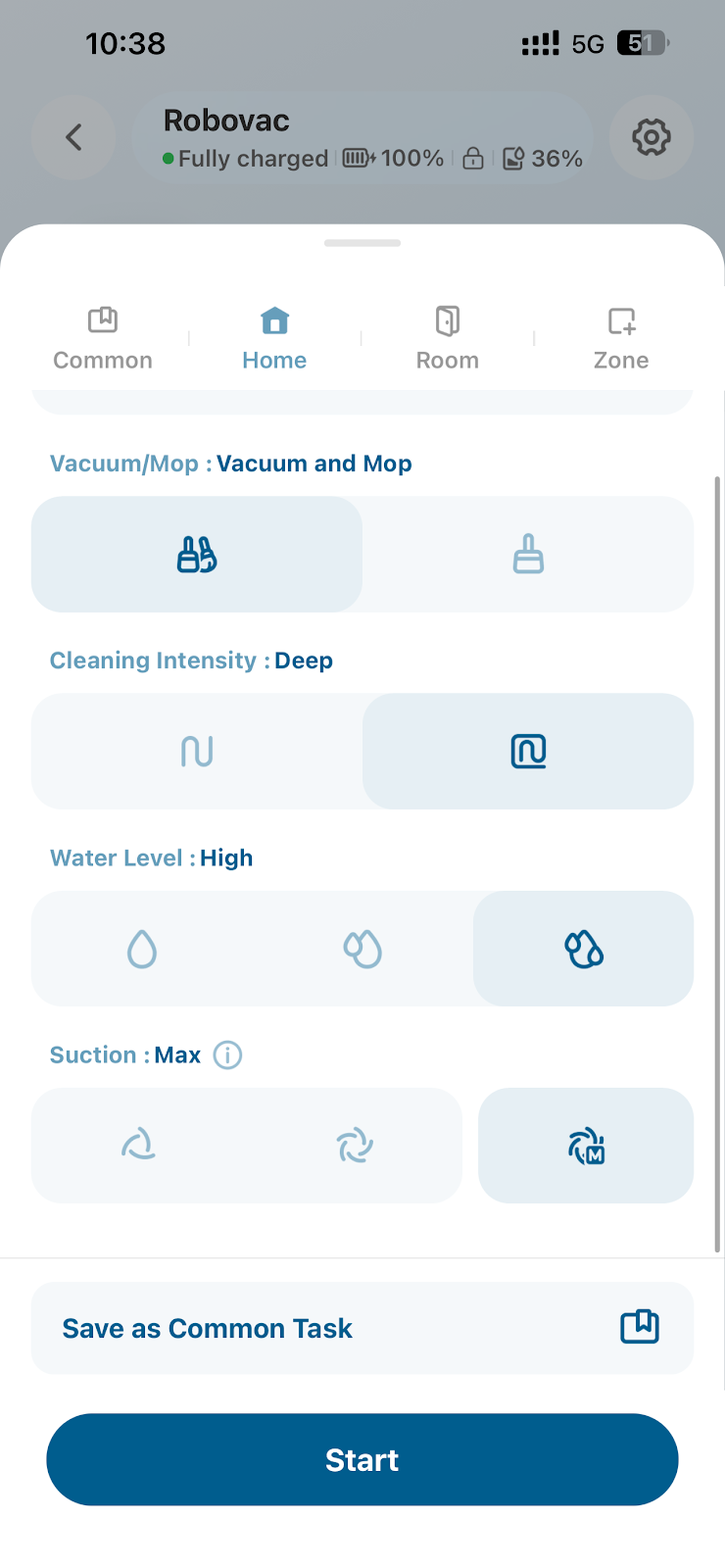
Task: Set cleaning intensity to Deep
Action: (528, 752)
